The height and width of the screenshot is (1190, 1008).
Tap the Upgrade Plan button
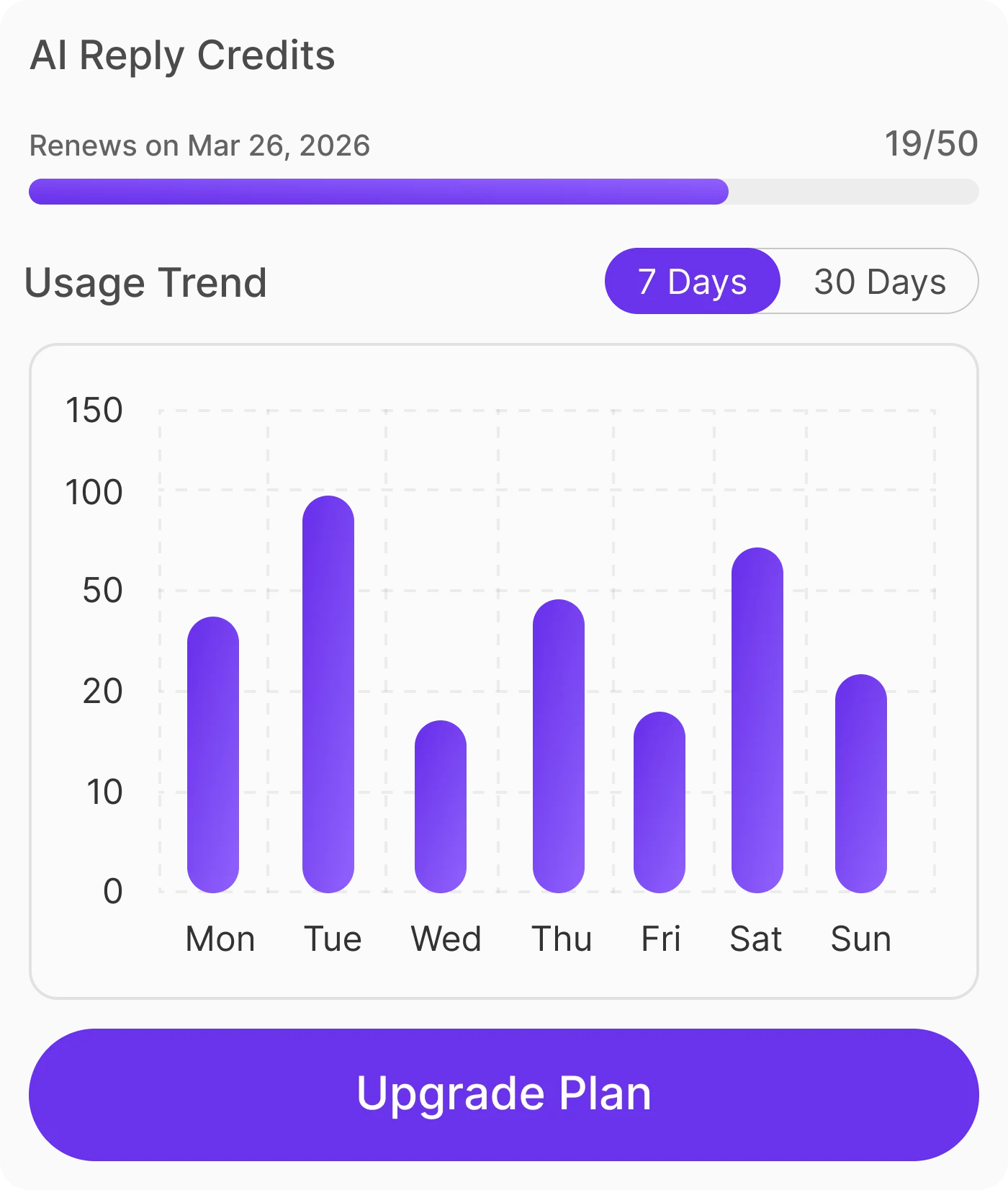click(x=504, y=1094)
